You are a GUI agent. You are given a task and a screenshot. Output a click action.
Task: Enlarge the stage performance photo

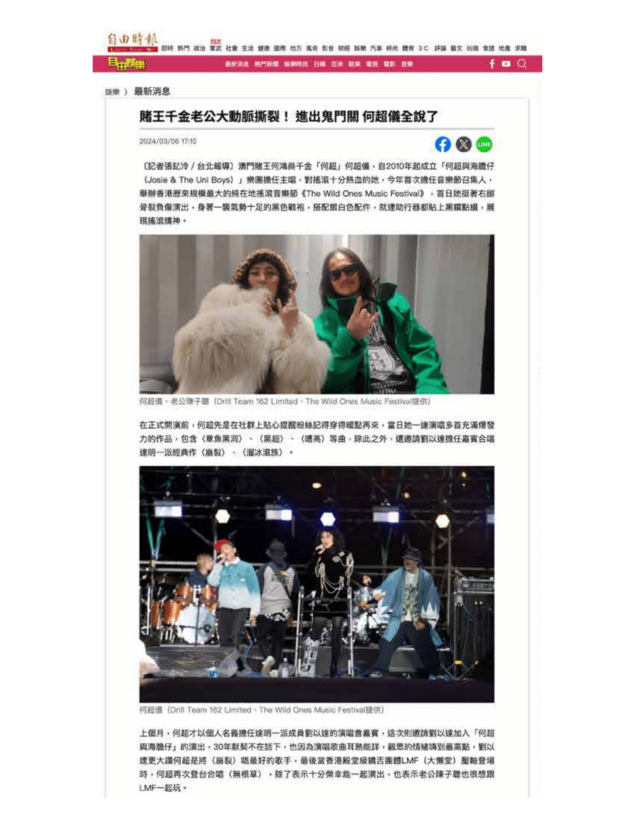pyautogui.click(x=316, y=583)
